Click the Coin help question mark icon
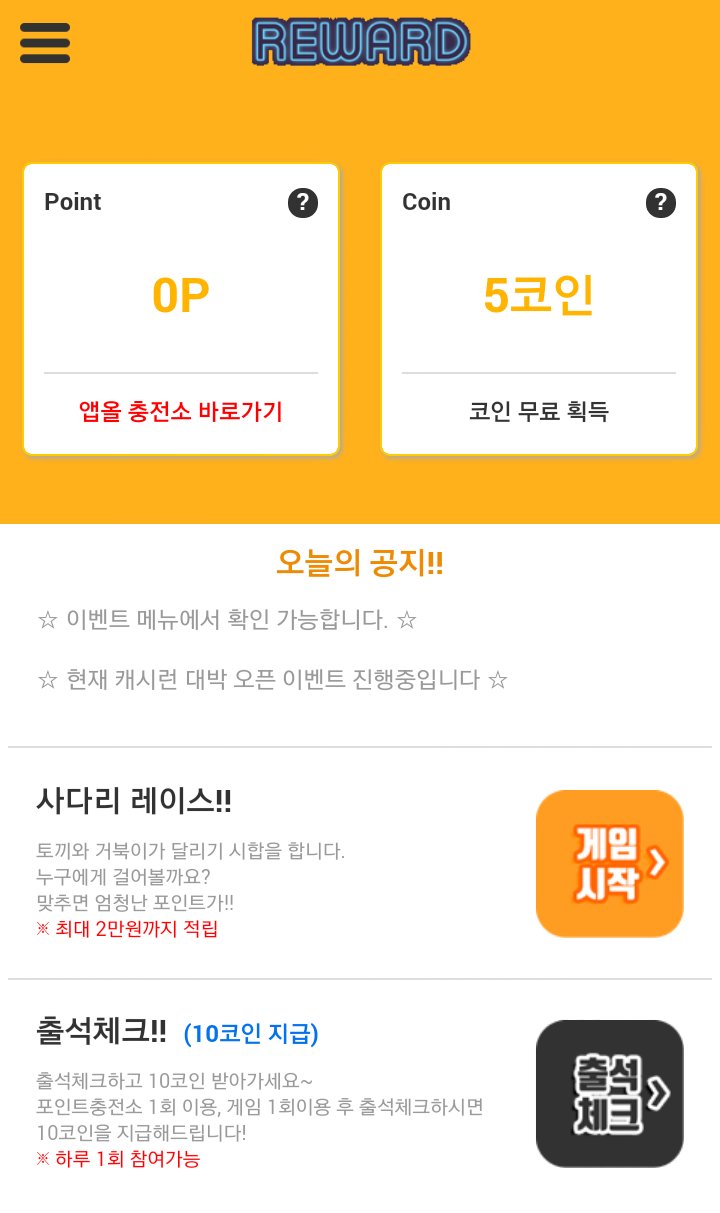The image size is (720, 1213). point(660,202)
